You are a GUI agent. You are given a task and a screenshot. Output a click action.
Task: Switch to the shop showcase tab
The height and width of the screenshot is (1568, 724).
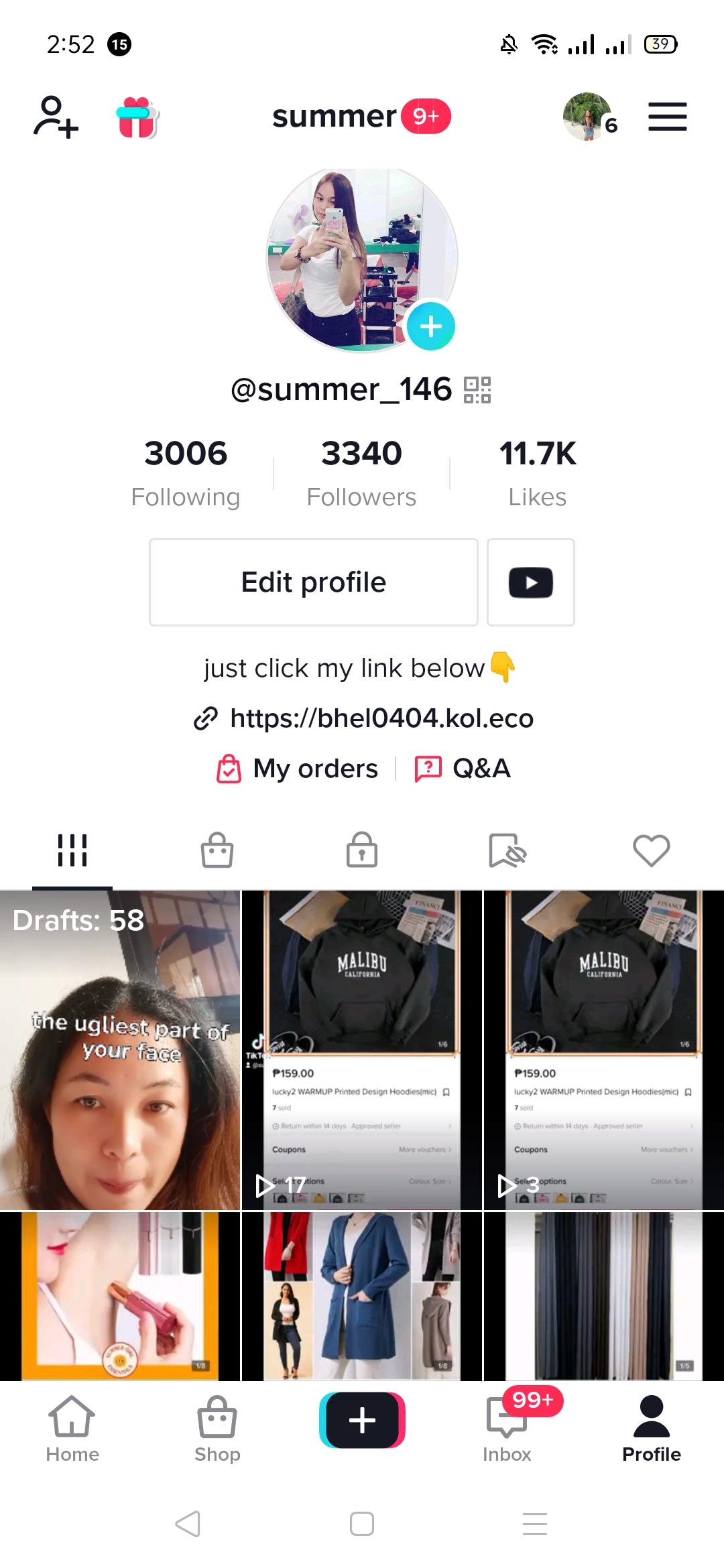[217, 851]
